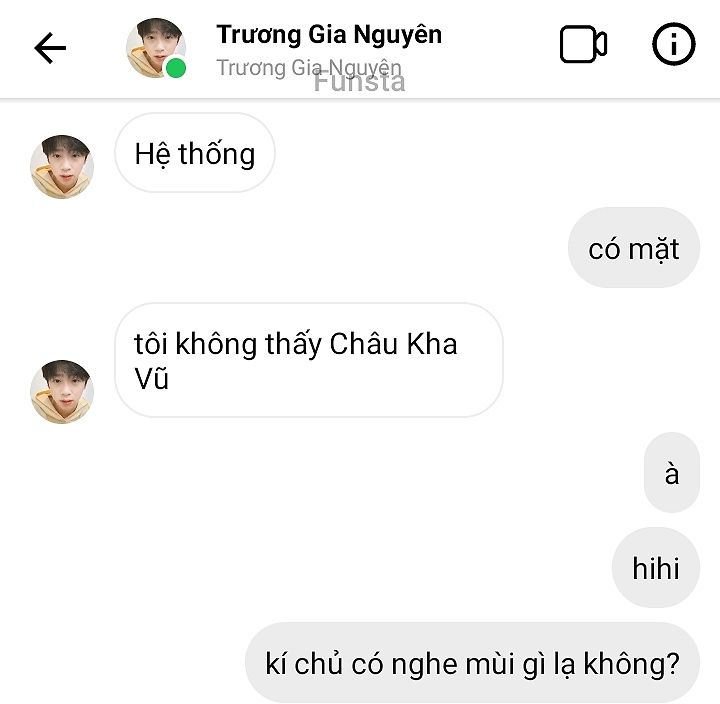Go back using the header arrow

(x=50, y=48)
